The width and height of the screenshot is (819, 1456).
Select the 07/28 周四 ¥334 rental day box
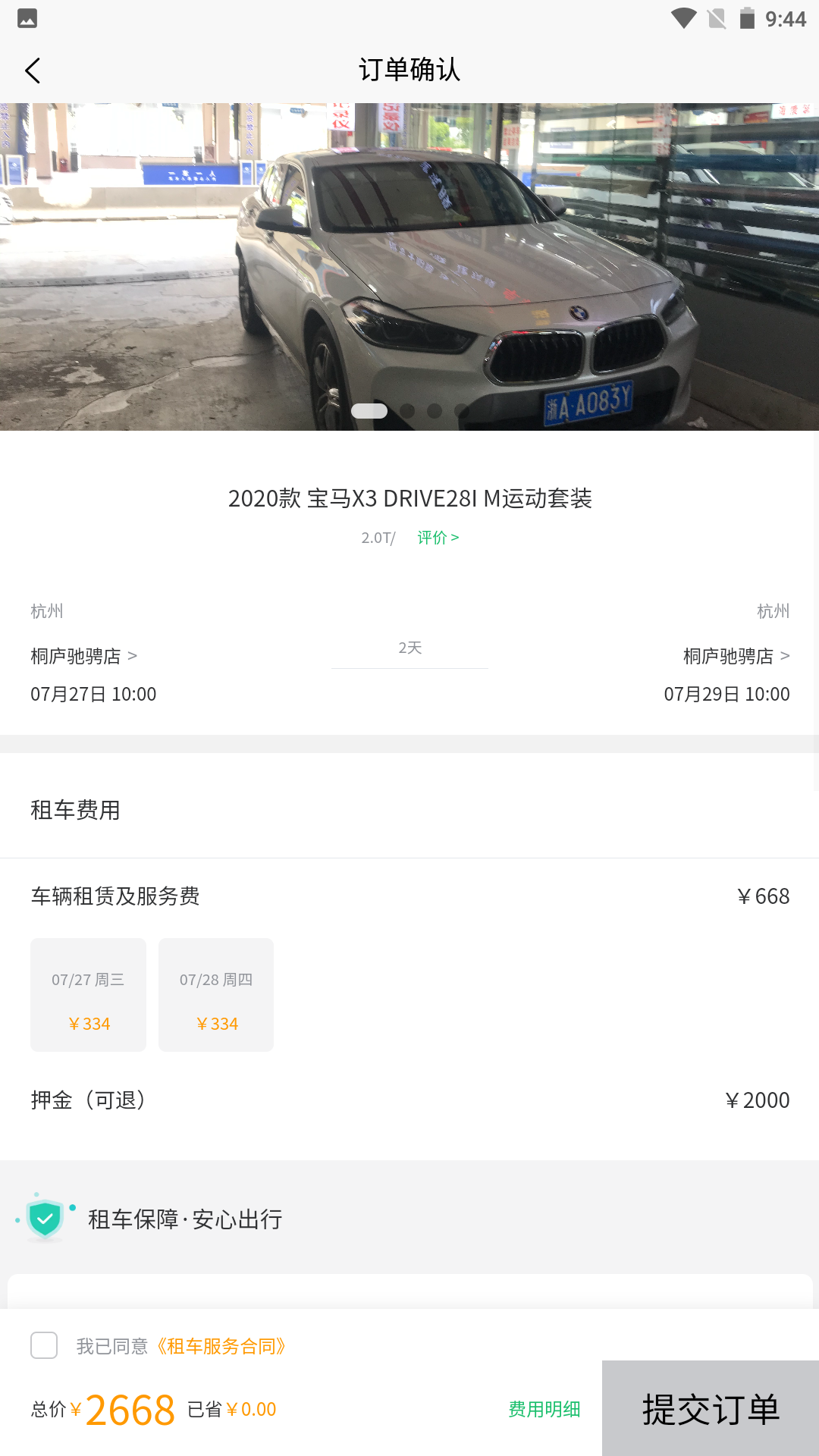pyautogui.click(x=215, y=995)
